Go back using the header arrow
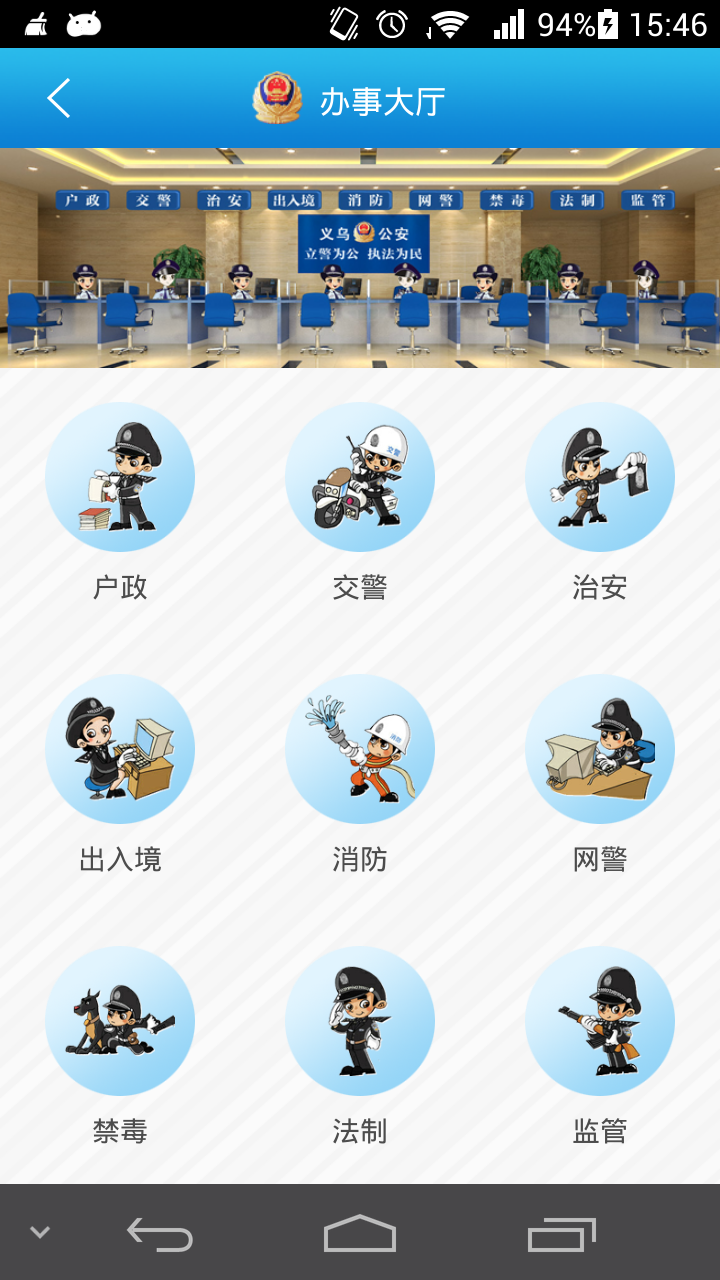Image resolution: width=720 pixels, height=1280 pixels. point(59,99)
